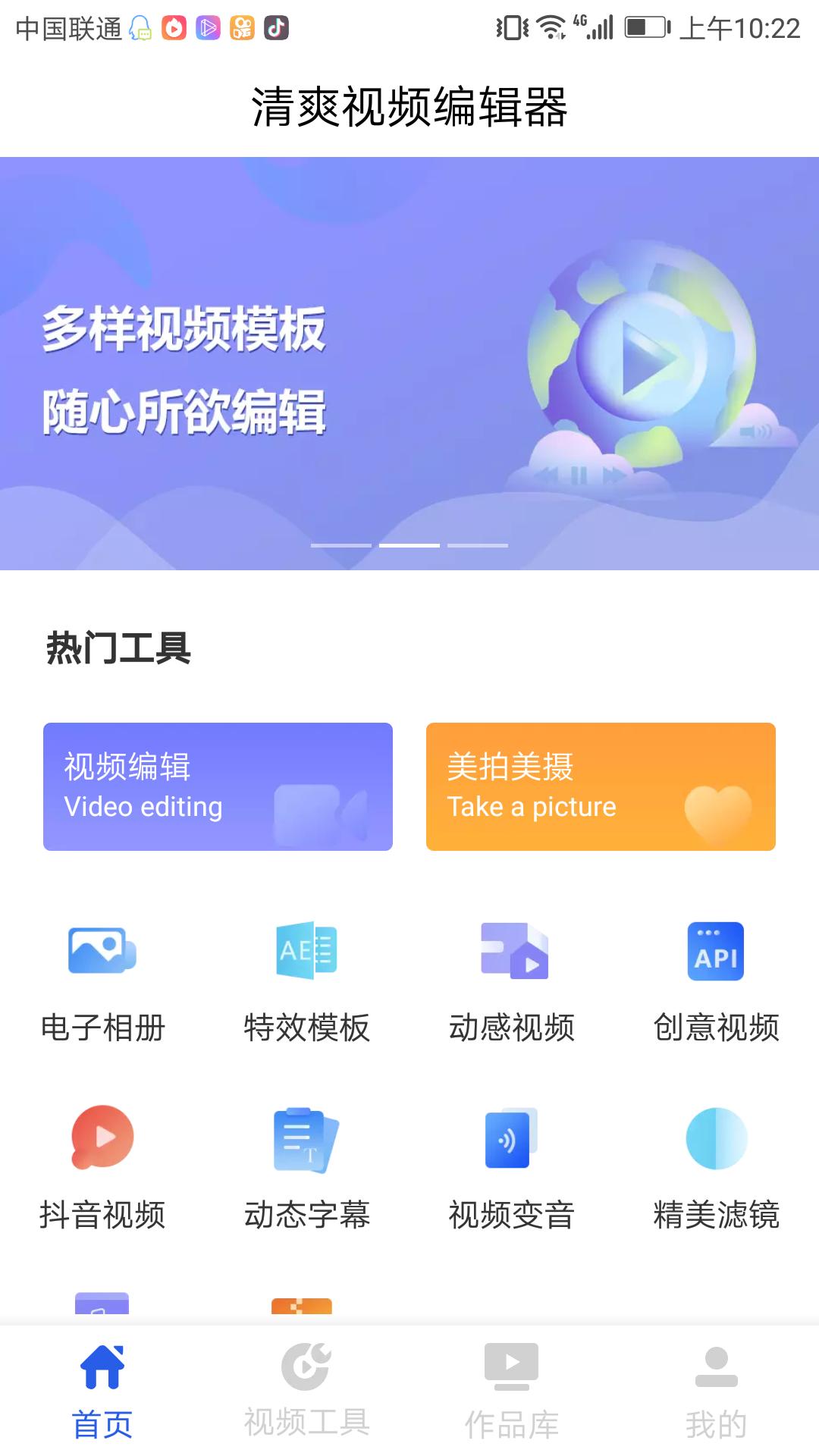
Task: Open the 作品库 tab
Action: click(x=510, y=1399)
